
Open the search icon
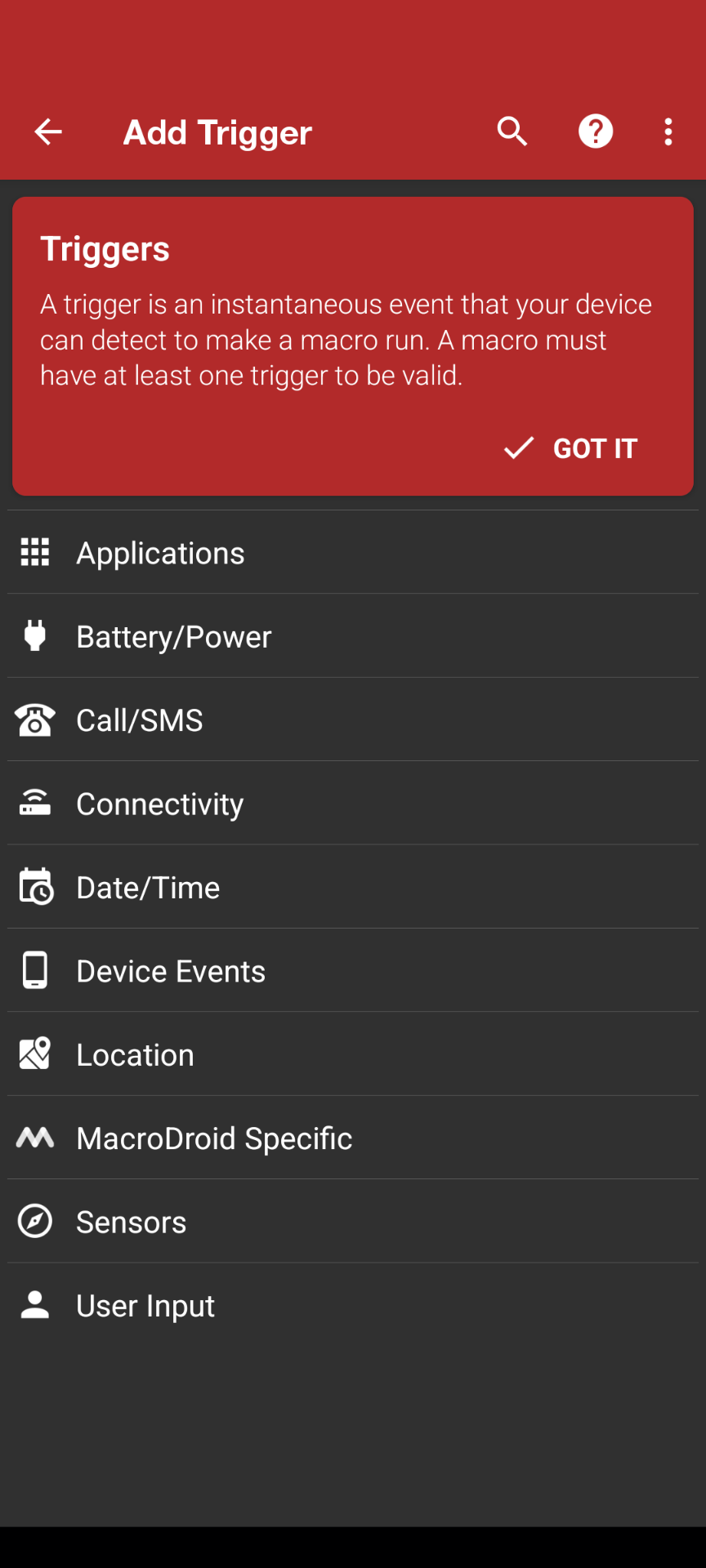point(512,131)
